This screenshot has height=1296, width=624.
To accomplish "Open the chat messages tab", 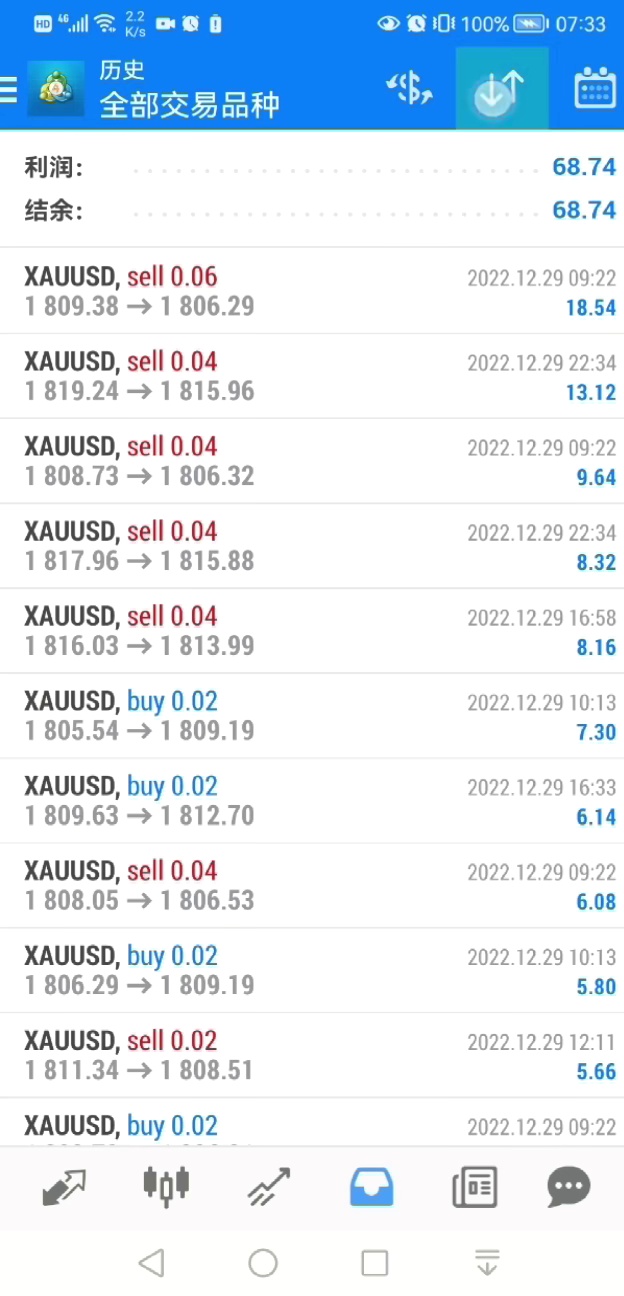I will click(569, 1187).
